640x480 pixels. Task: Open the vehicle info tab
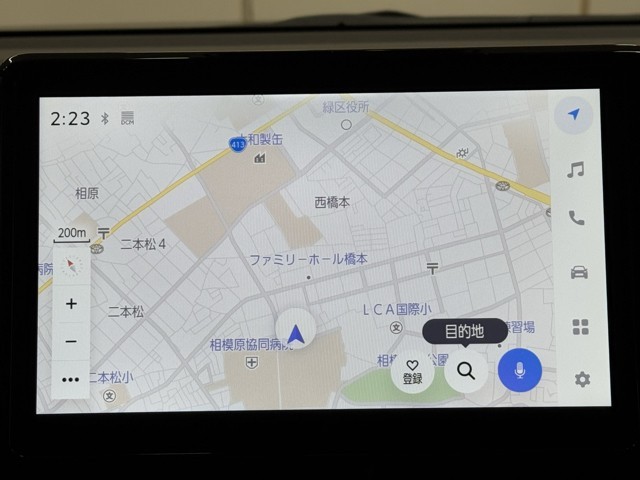click(579, 272)
